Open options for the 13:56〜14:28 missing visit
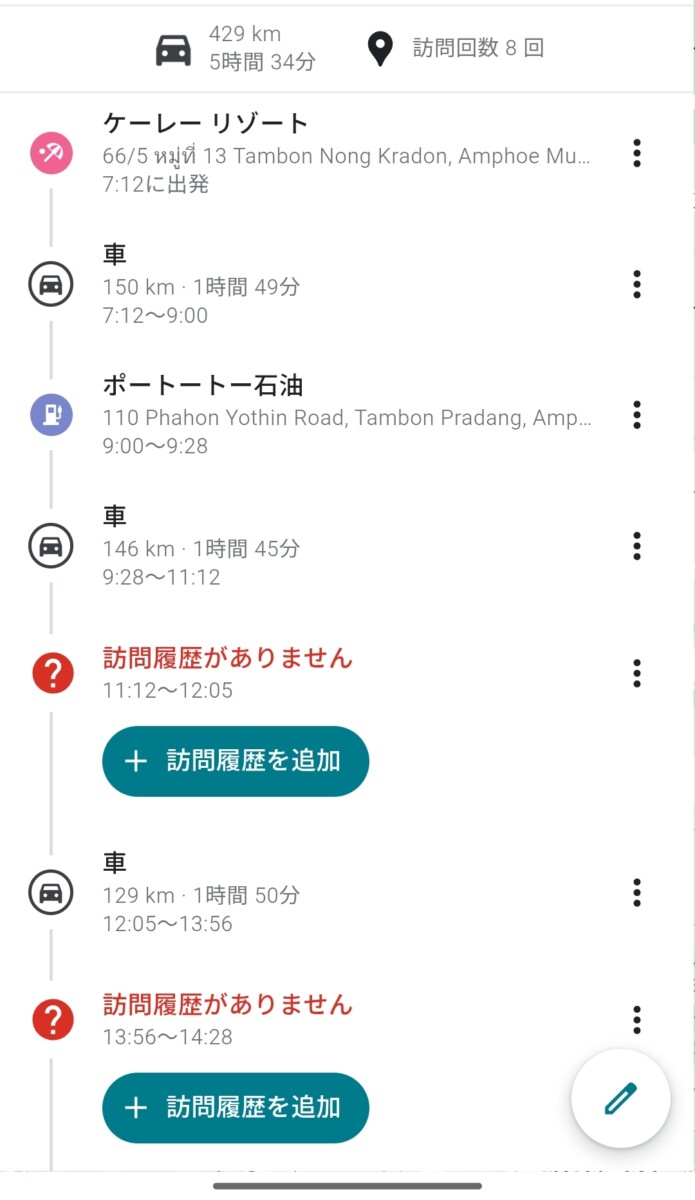 click(636, 1020)
